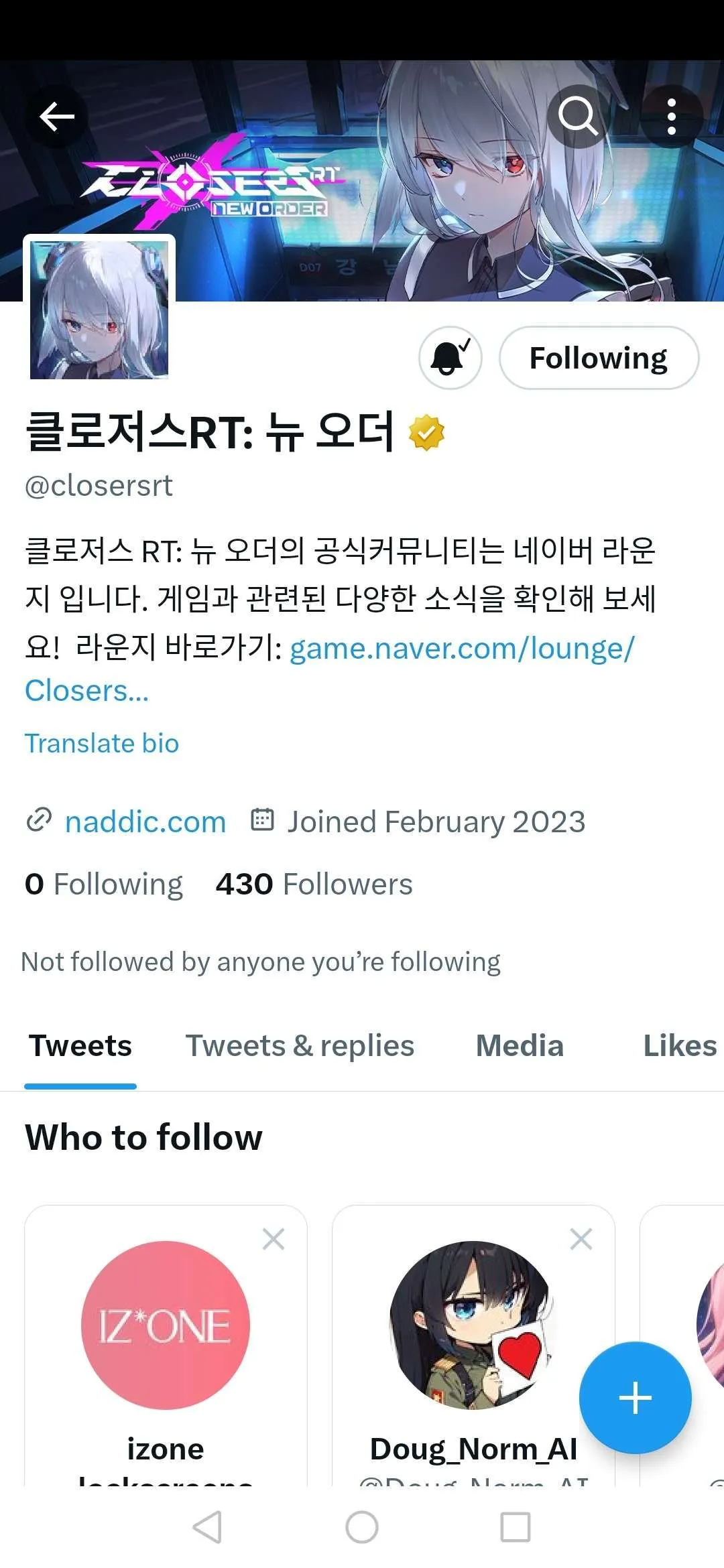724x1568 pixels.
Task: Dismiss the izone follow suggestion
Action: [274, 1239]
